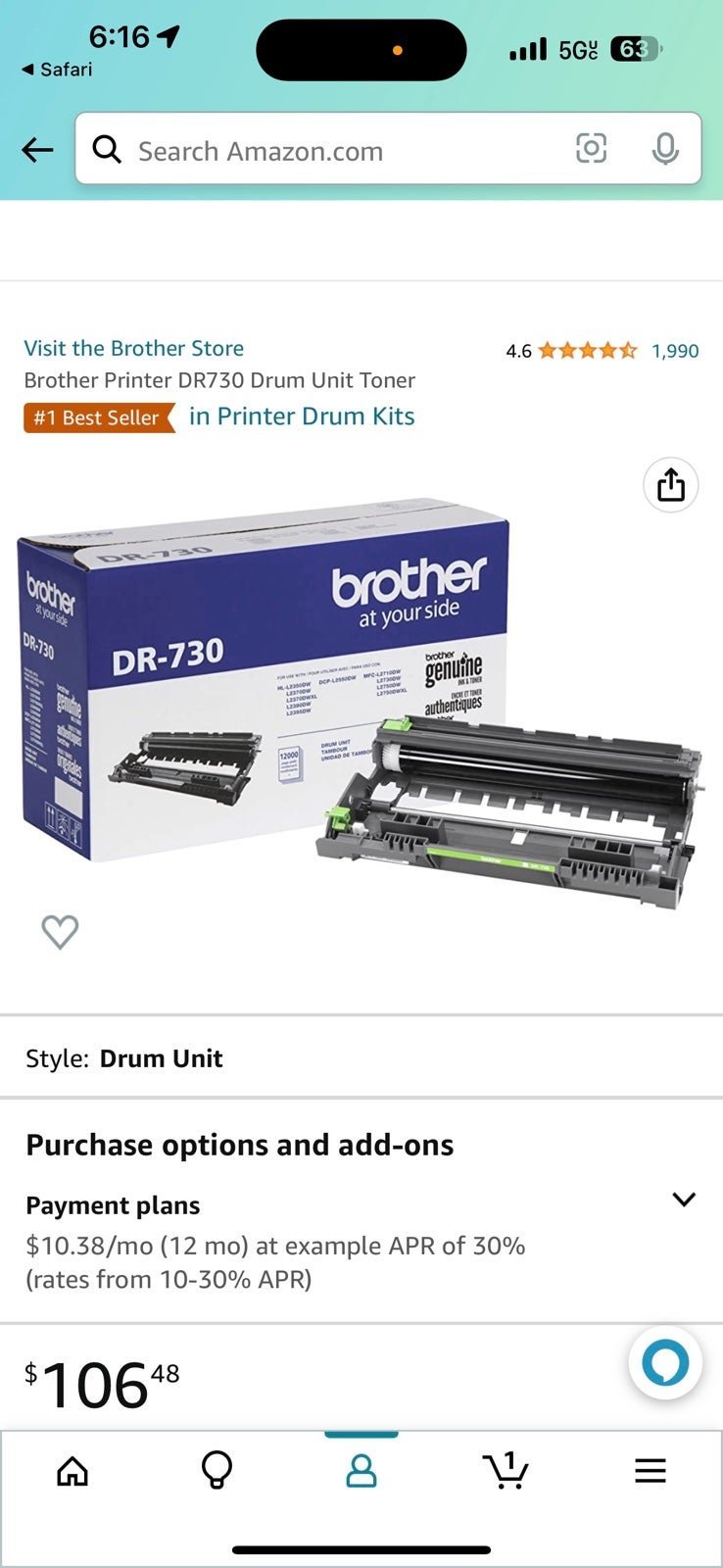Screen dimensions: 723x1568
Task: Open the Alexa assistant bubble
Action: pos(665,1362)
